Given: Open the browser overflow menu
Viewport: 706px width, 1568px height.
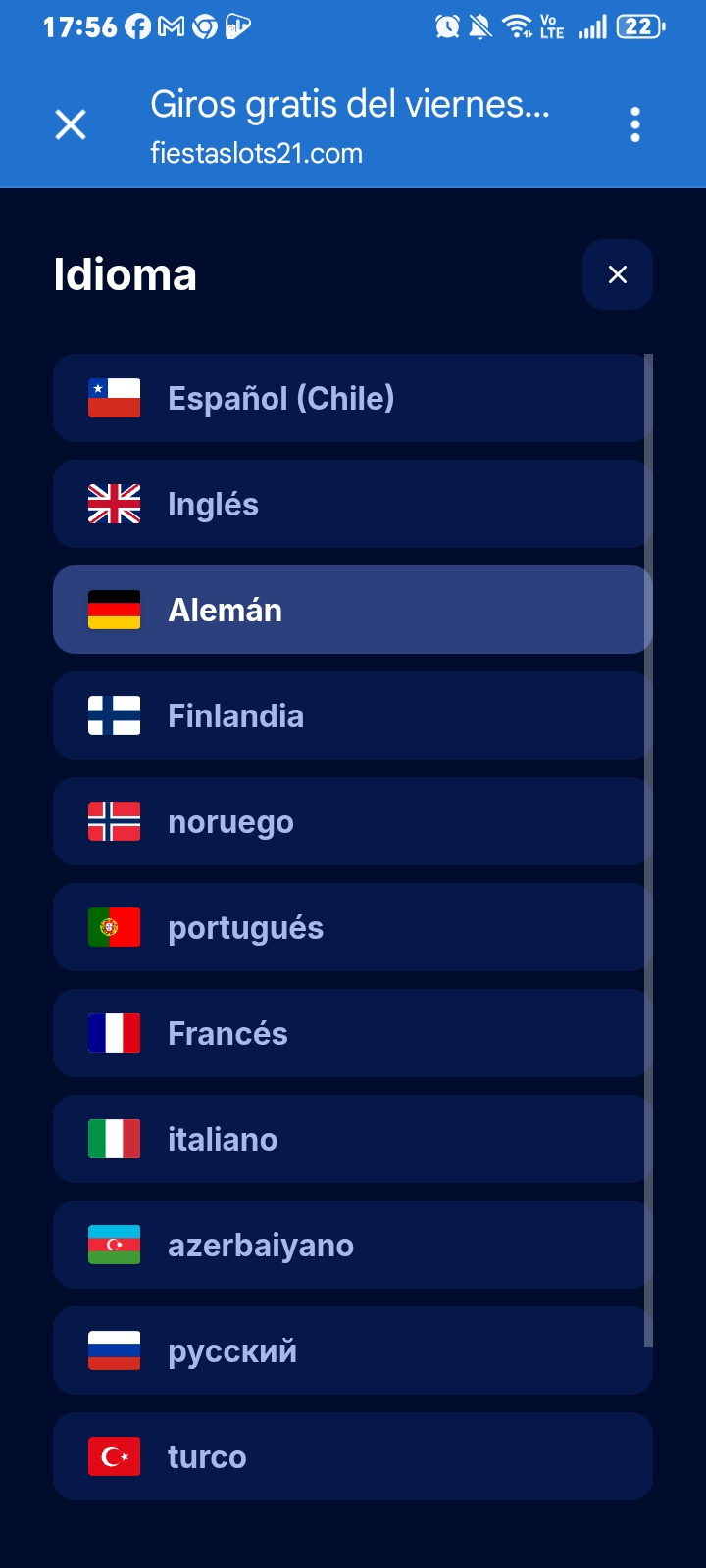Looking at the screenshot, I should coord(635,125).
